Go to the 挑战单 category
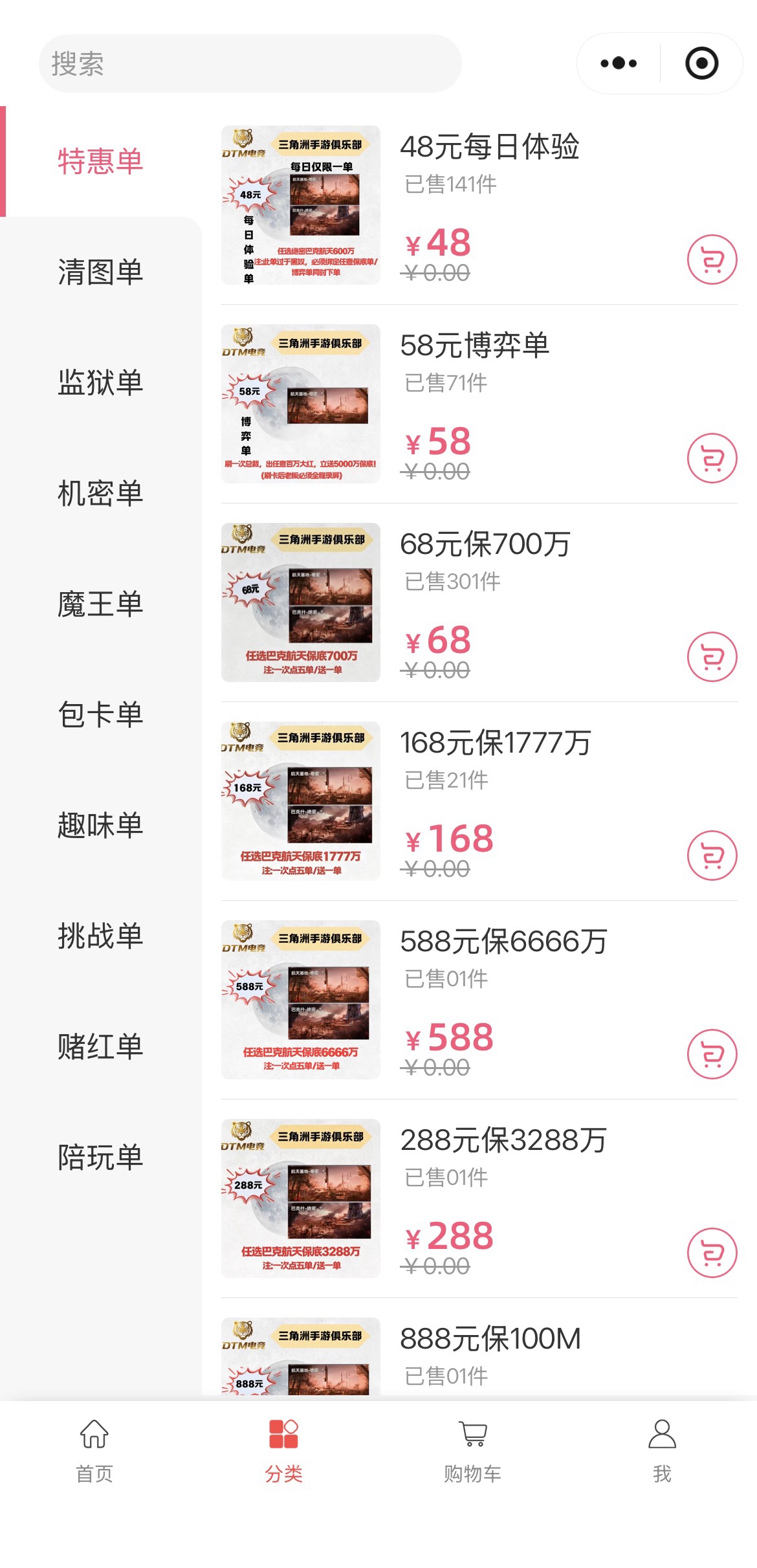 [100, 936]
